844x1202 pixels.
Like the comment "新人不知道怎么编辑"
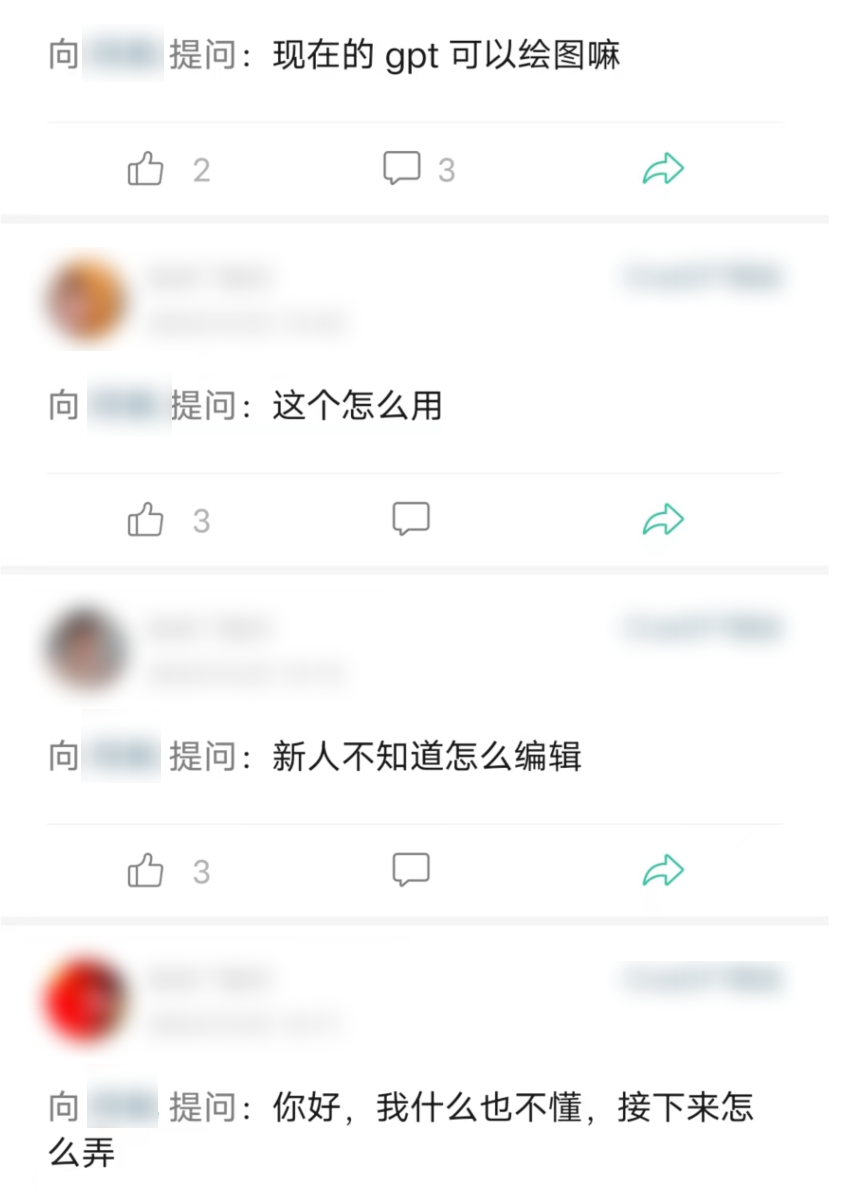tap(146, 870)
